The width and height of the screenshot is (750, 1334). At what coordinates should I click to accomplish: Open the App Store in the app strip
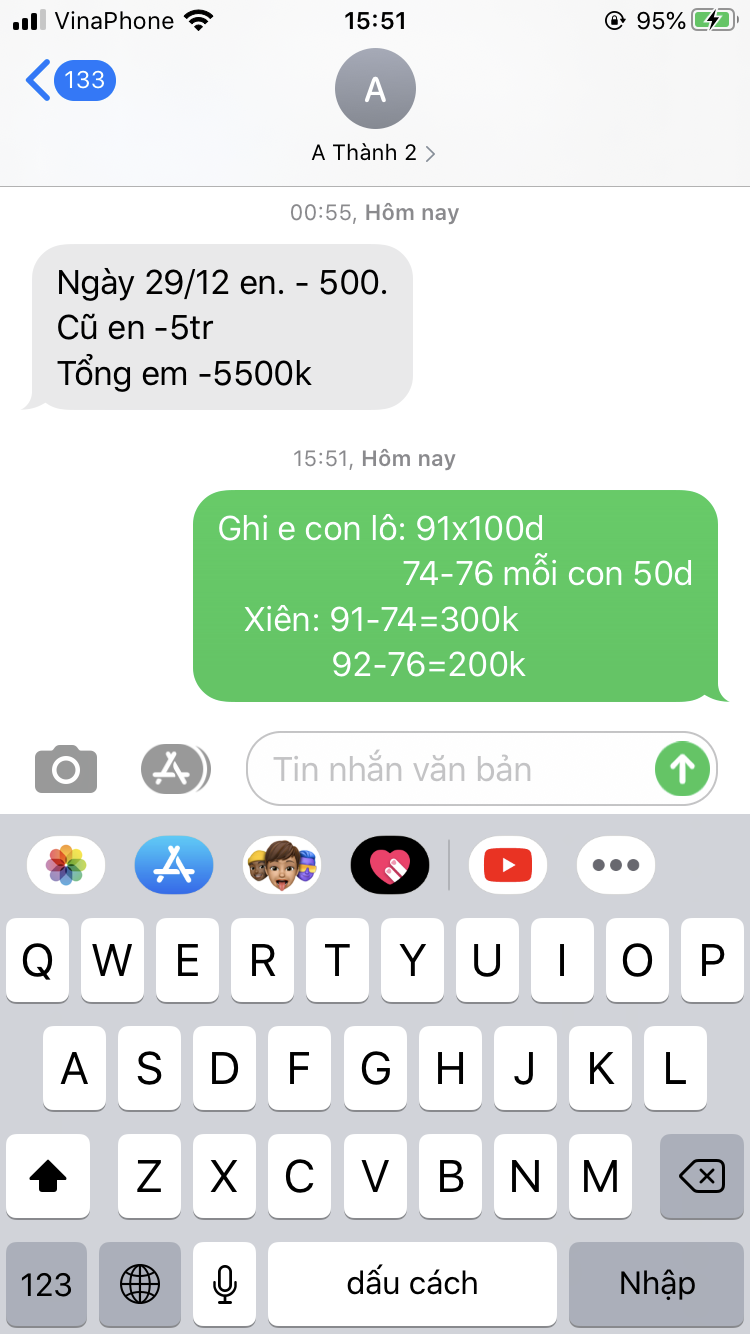tap(174, 865)
